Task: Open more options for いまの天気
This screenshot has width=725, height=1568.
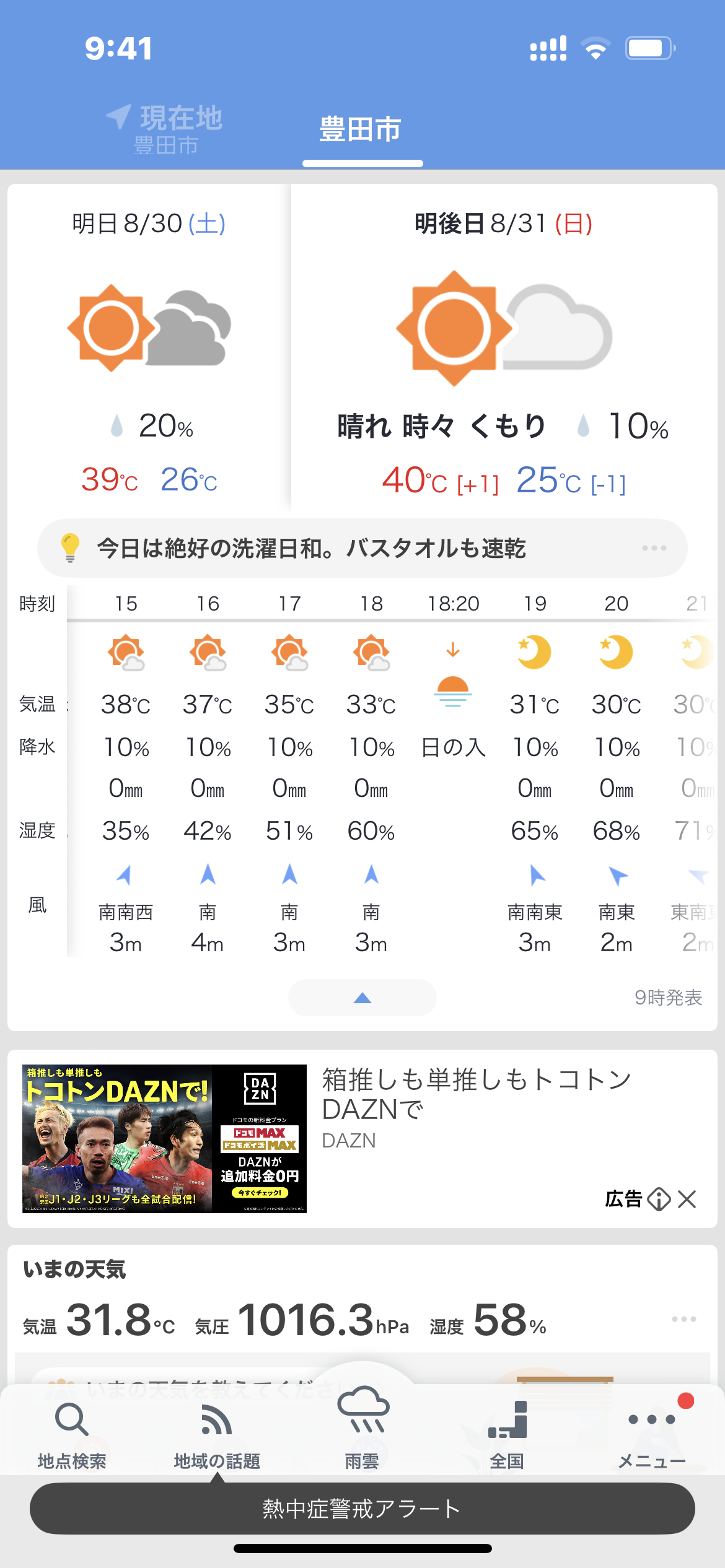Action: tap(683, 1319)
